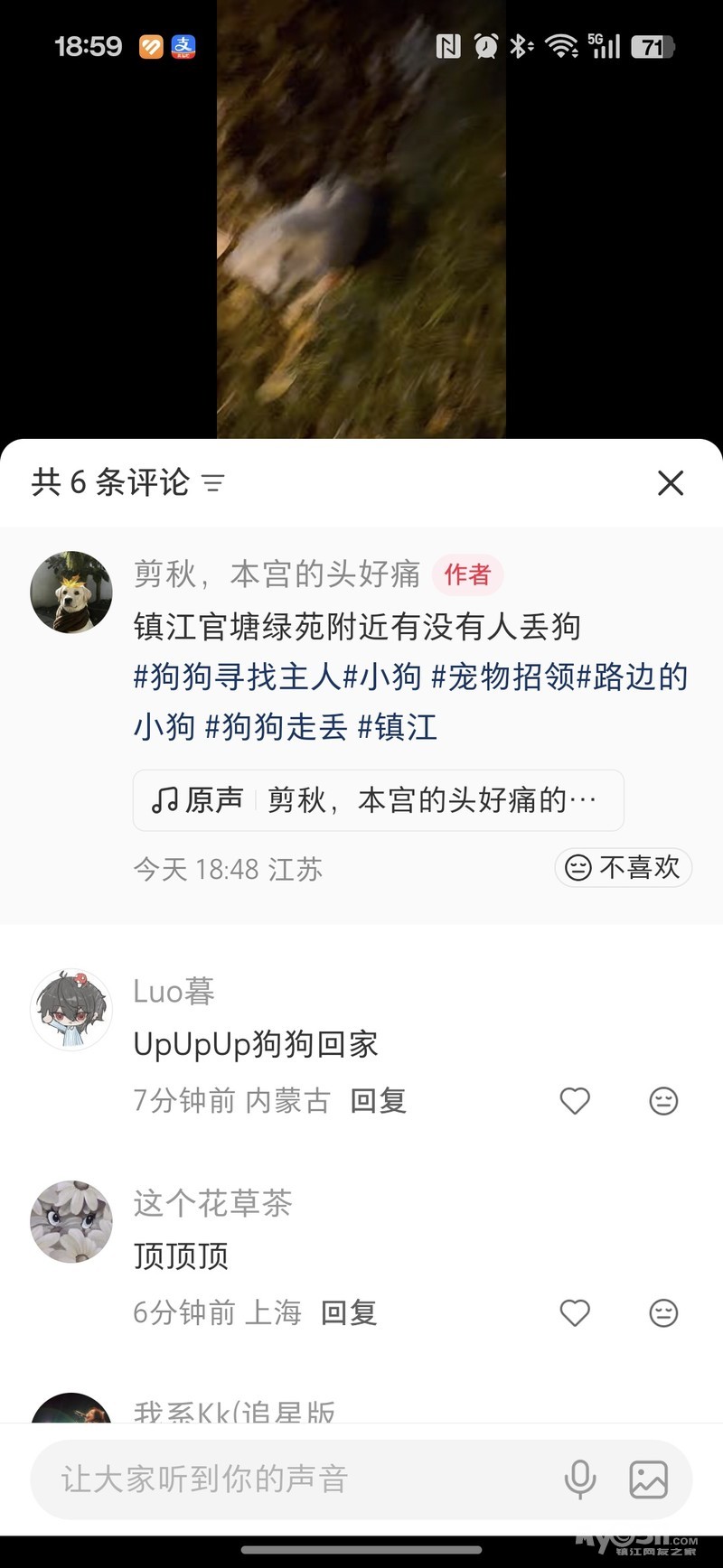Focus the comment input field
Viewport: 723px width, 1568px height.
[x=289, y=1479]
